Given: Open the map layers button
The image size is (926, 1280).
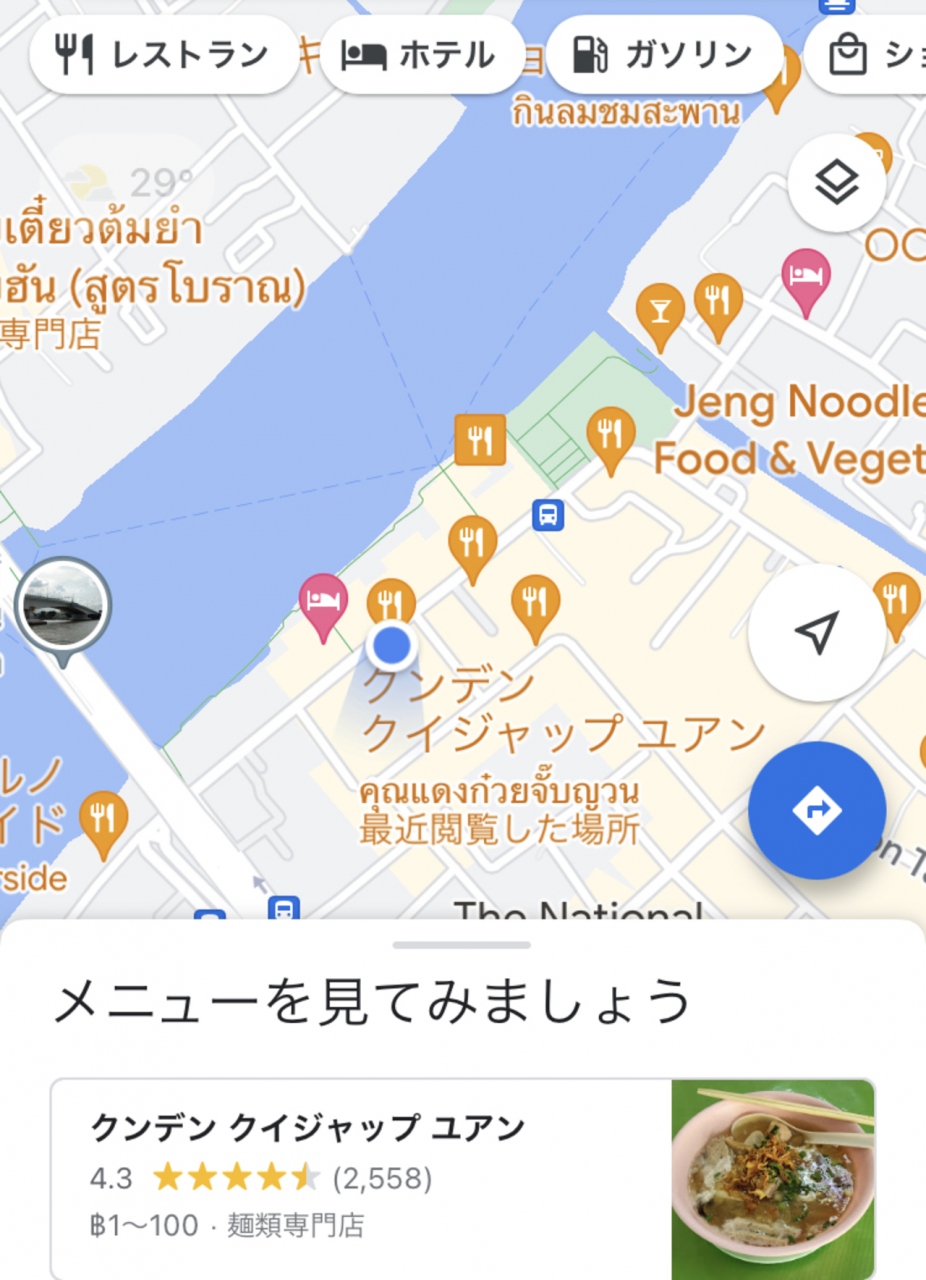Looking at the screenshot, I should click(x=836, y=183).
